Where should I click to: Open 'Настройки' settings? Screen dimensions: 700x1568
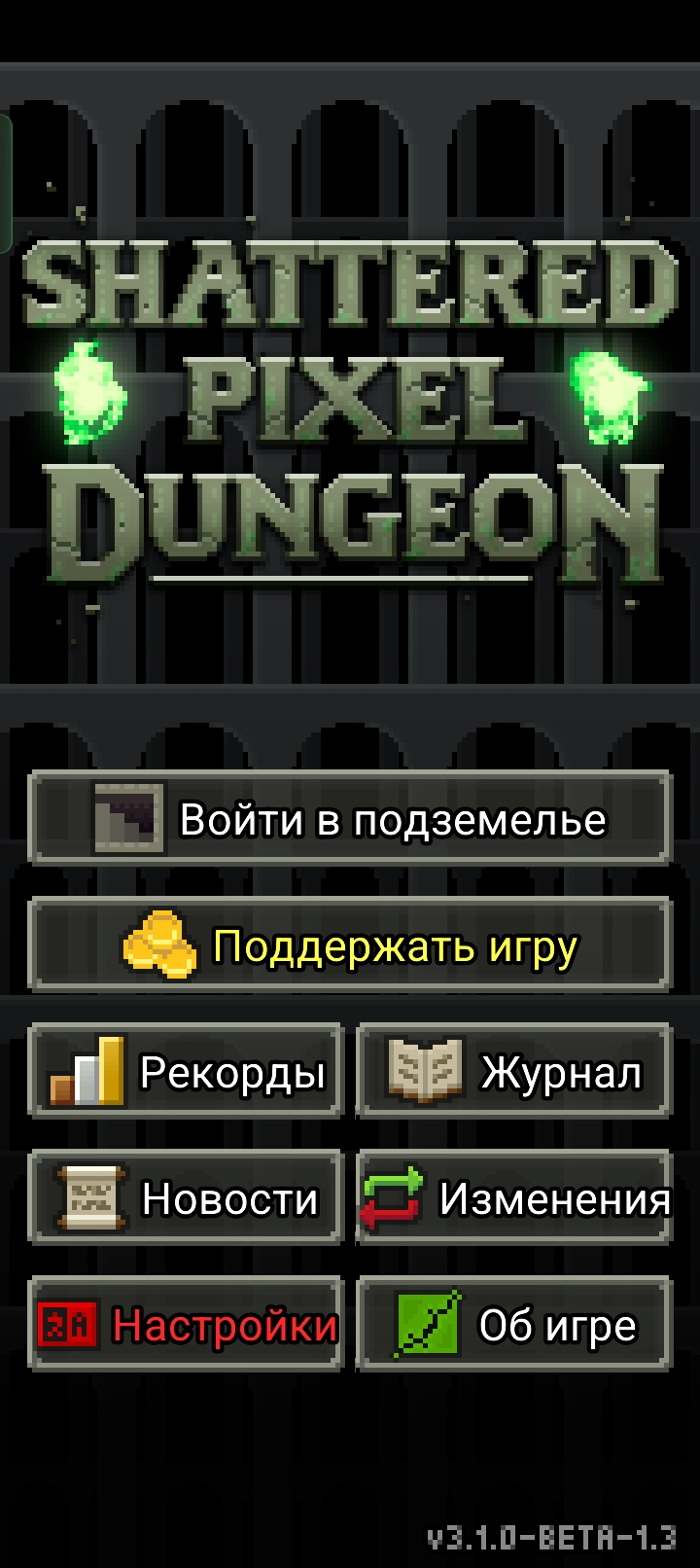[x=186, y=1324]
